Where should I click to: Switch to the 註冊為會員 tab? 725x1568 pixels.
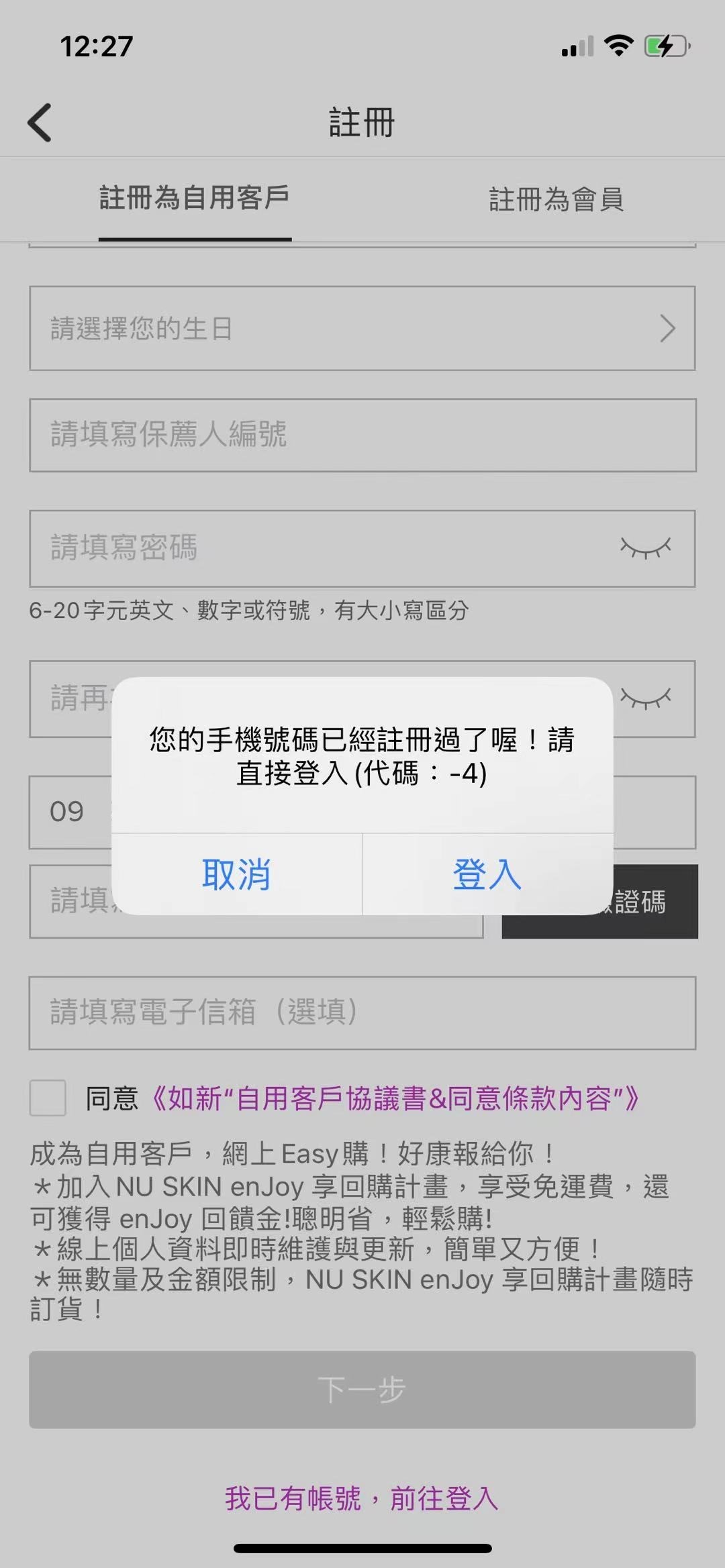coord(556,199)
